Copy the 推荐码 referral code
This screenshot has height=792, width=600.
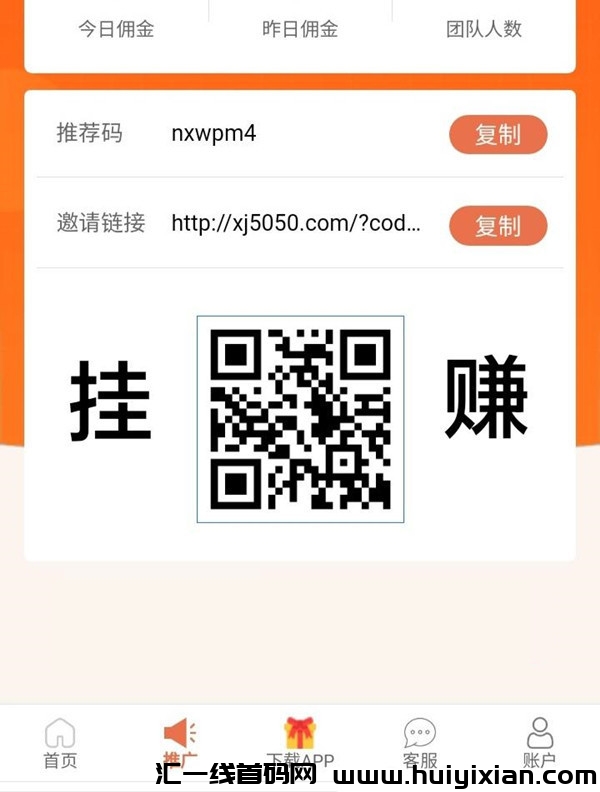498,135
